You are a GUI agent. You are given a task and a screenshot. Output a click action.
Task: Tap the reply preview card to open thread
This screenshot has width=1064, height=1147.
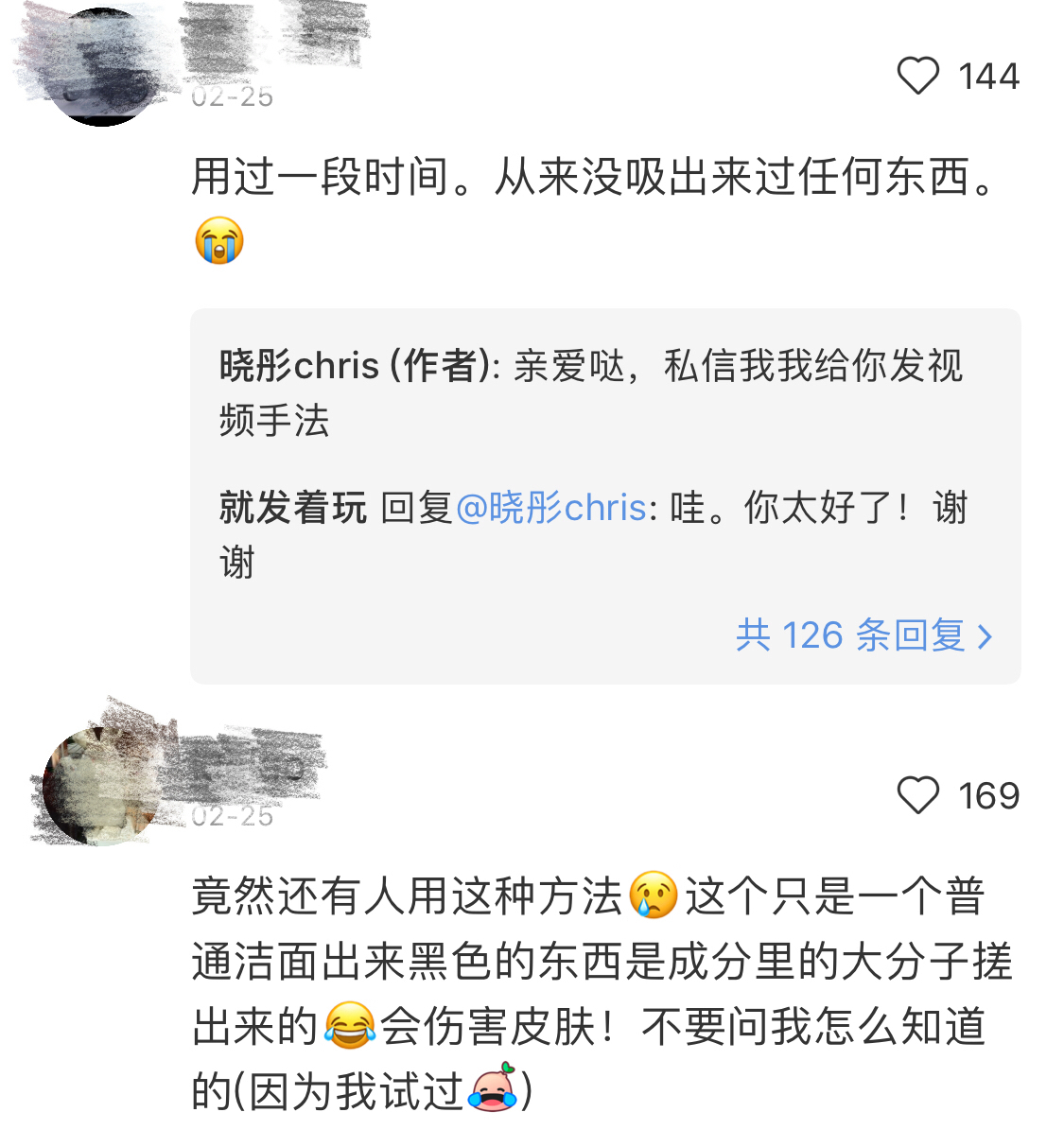coord(605,492)
